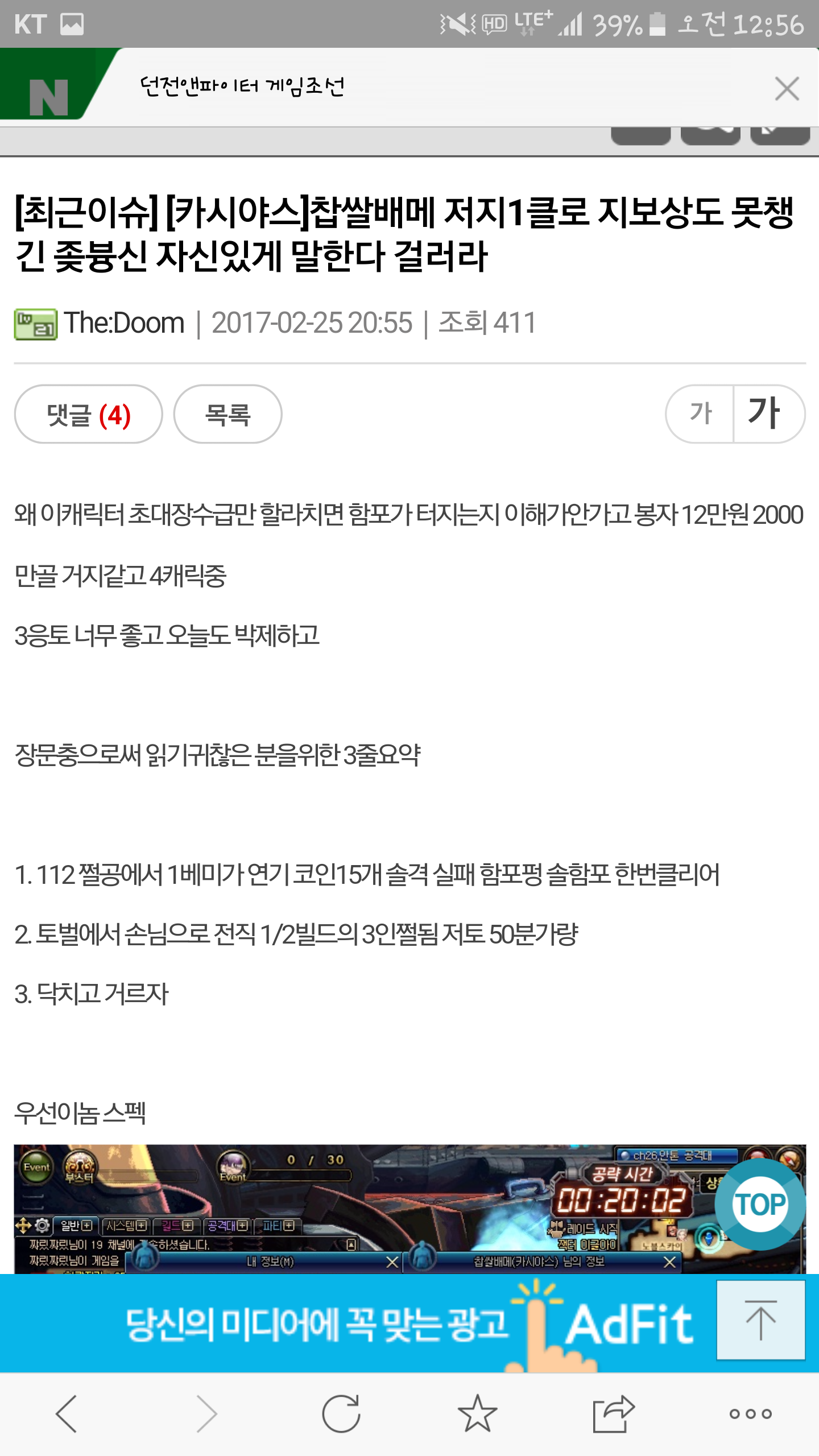Bookmark this page with the star
The width and height of the screenshot is (819, 1456).
pyautogui.click(x=477, y=1414)
